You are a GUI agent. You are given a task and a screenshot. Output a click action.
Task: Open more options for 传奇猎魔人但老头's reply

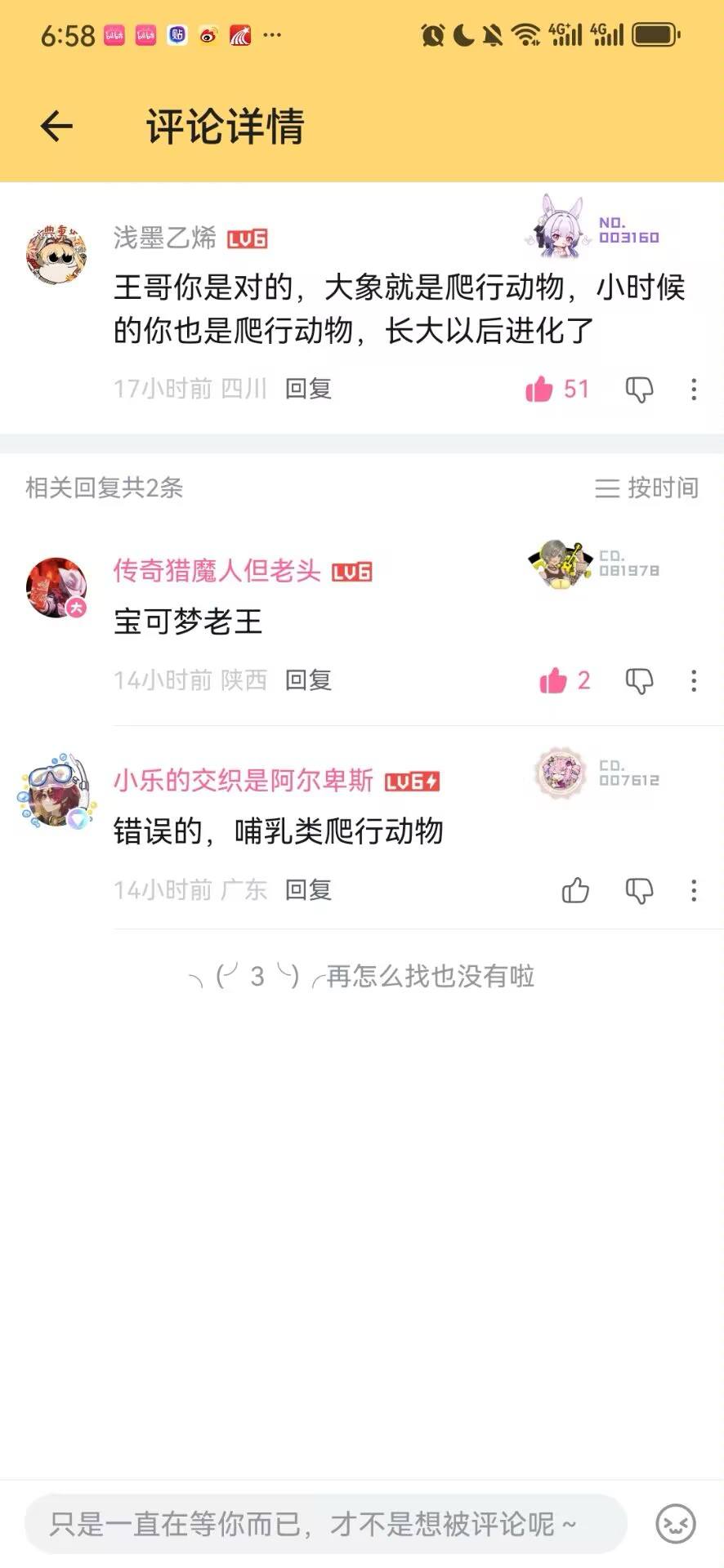click(694, 680)
